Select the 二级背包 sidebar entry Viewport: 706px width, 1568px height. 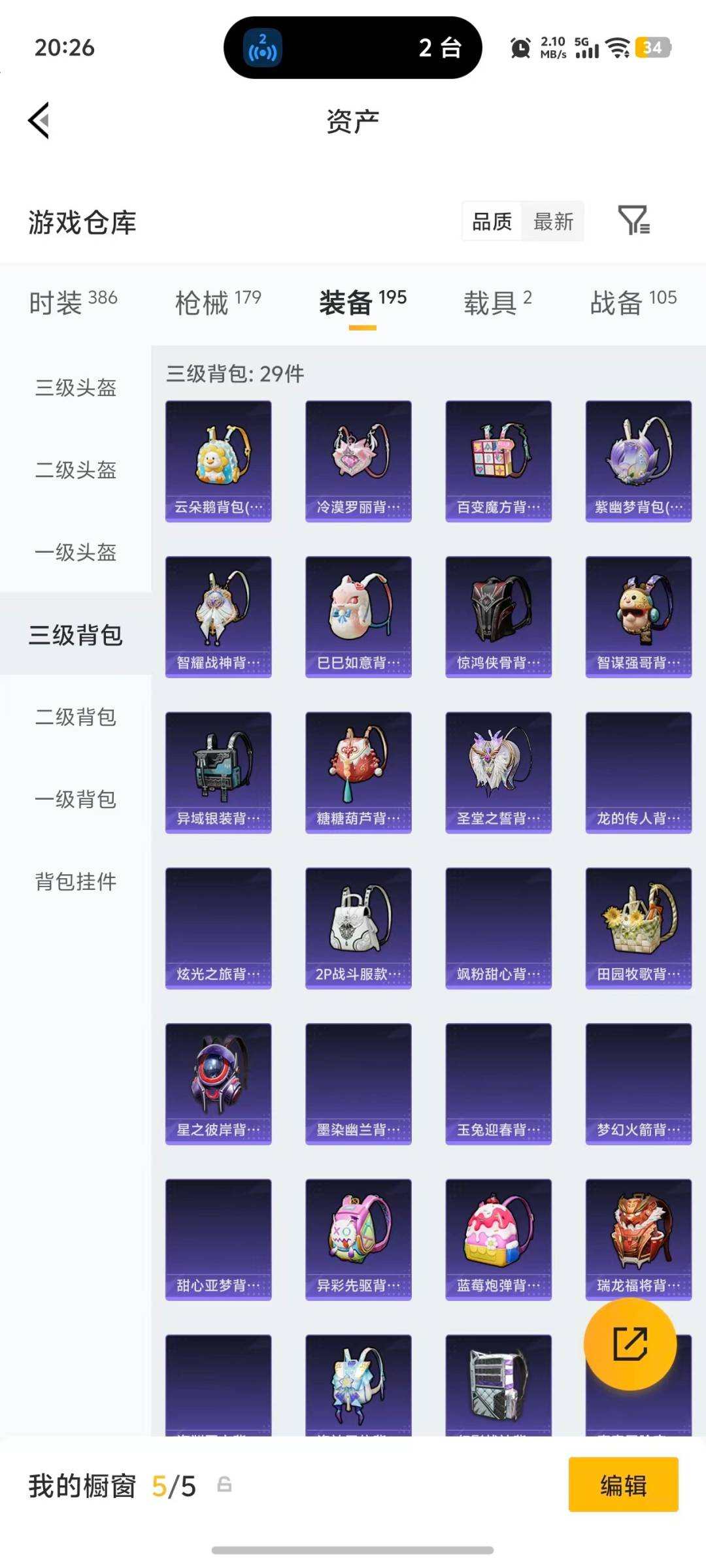[74, 719]
